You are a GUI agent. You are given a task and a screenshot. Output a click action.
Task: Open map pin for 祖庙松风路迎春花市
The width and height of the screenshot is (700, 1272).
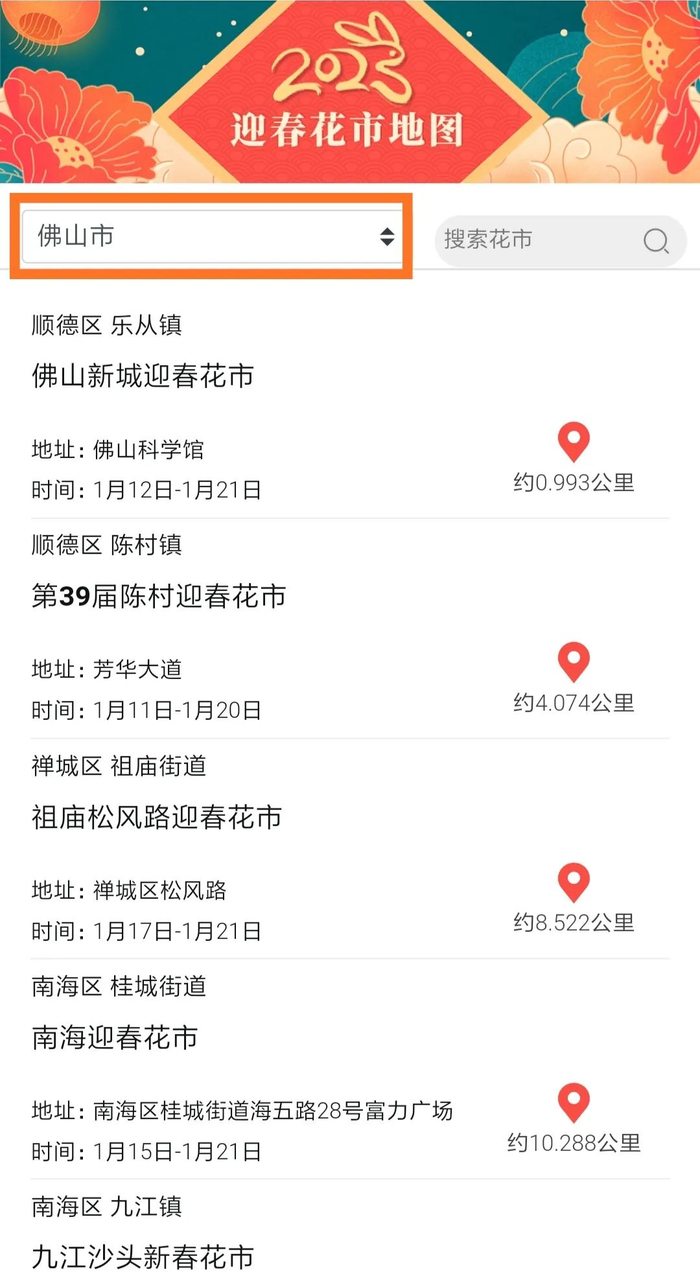[x=573, y=882]
